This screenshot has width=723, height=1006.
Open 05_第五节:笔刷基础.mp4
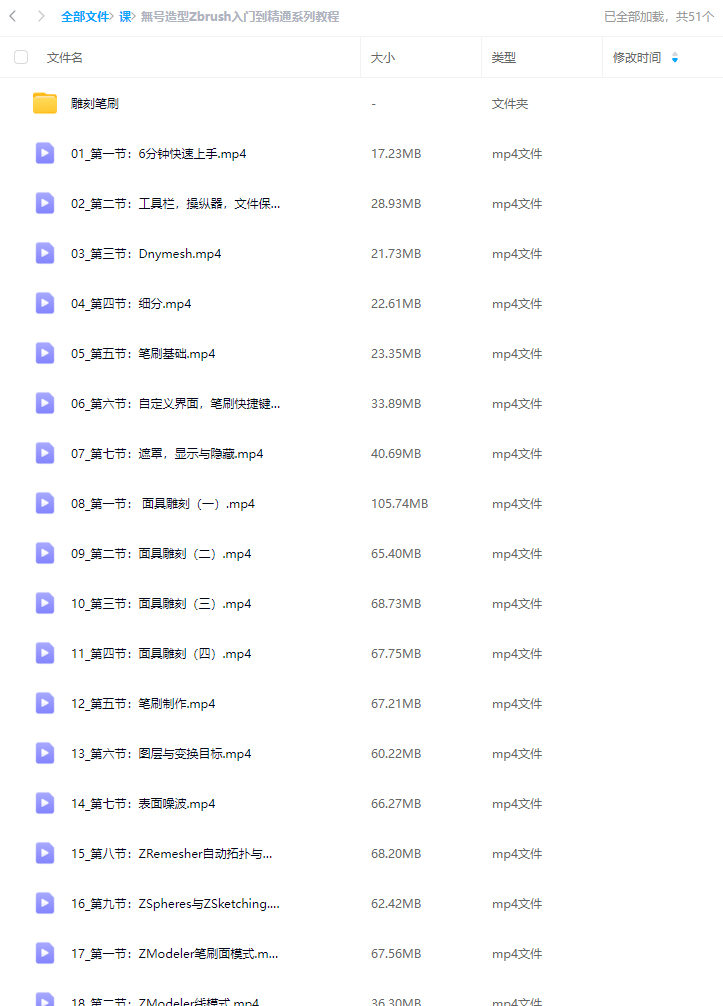tap(143, 354)
